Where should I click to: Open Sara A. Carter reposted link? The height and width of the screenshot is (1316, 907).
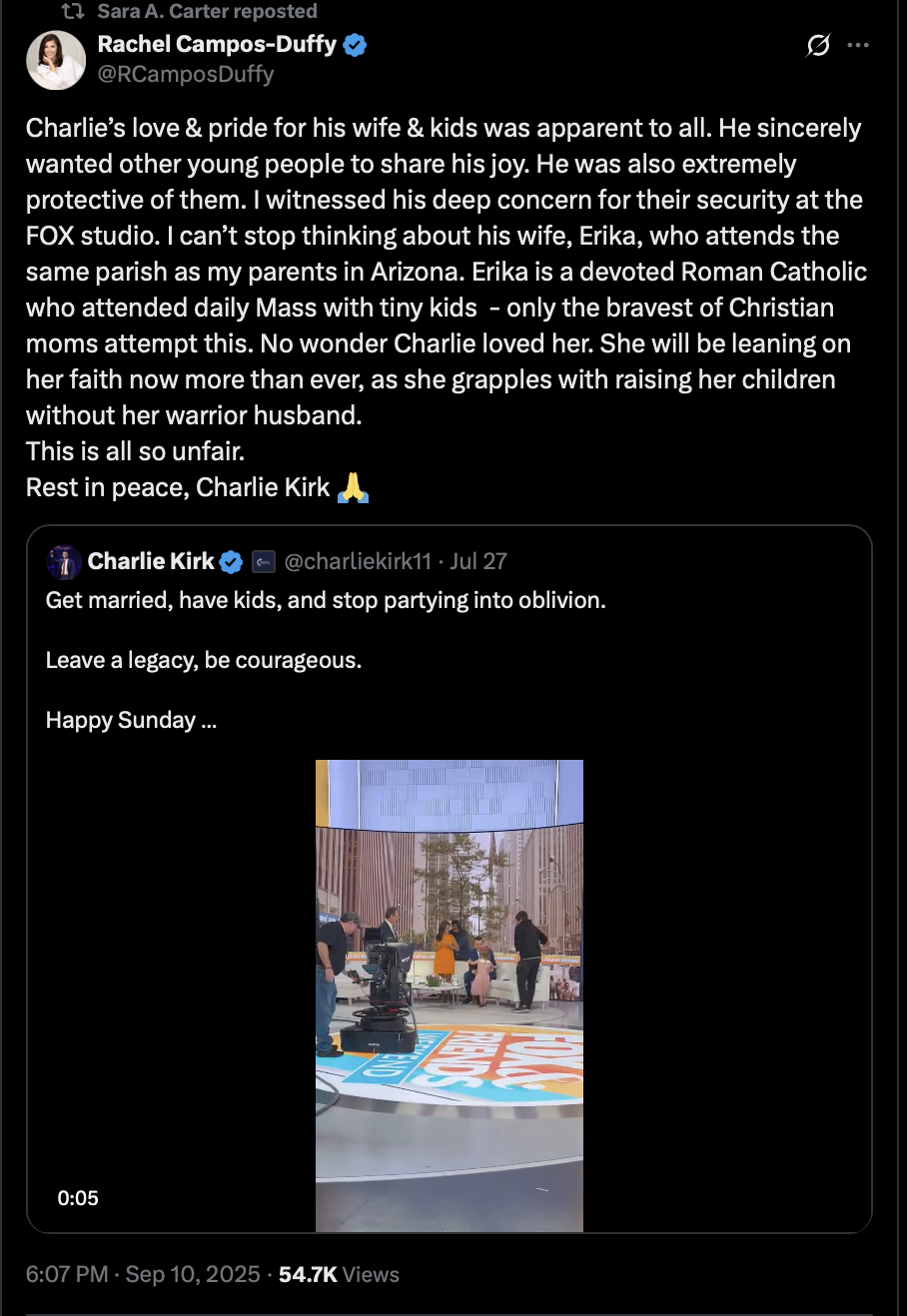207,12
